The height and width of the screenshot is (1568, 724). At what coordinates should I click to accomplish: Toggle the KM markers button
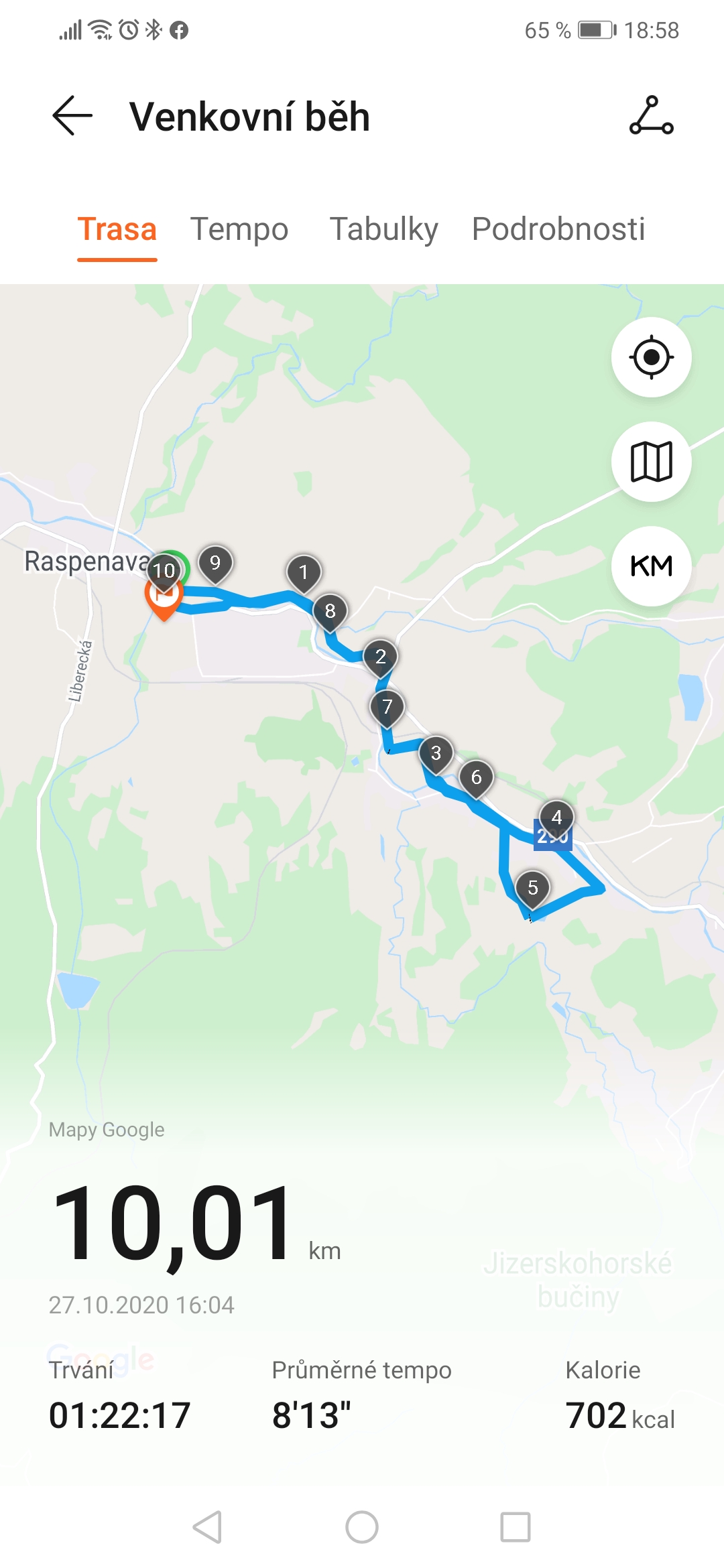651,566
